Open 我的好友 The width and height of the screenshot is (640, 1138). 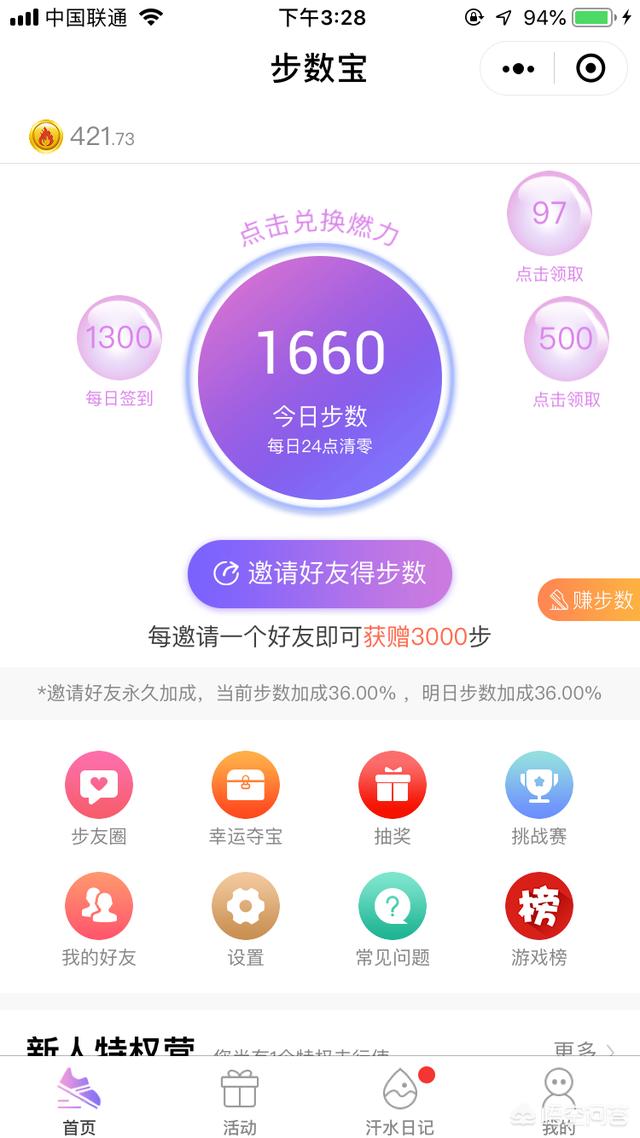click(99, 906)
